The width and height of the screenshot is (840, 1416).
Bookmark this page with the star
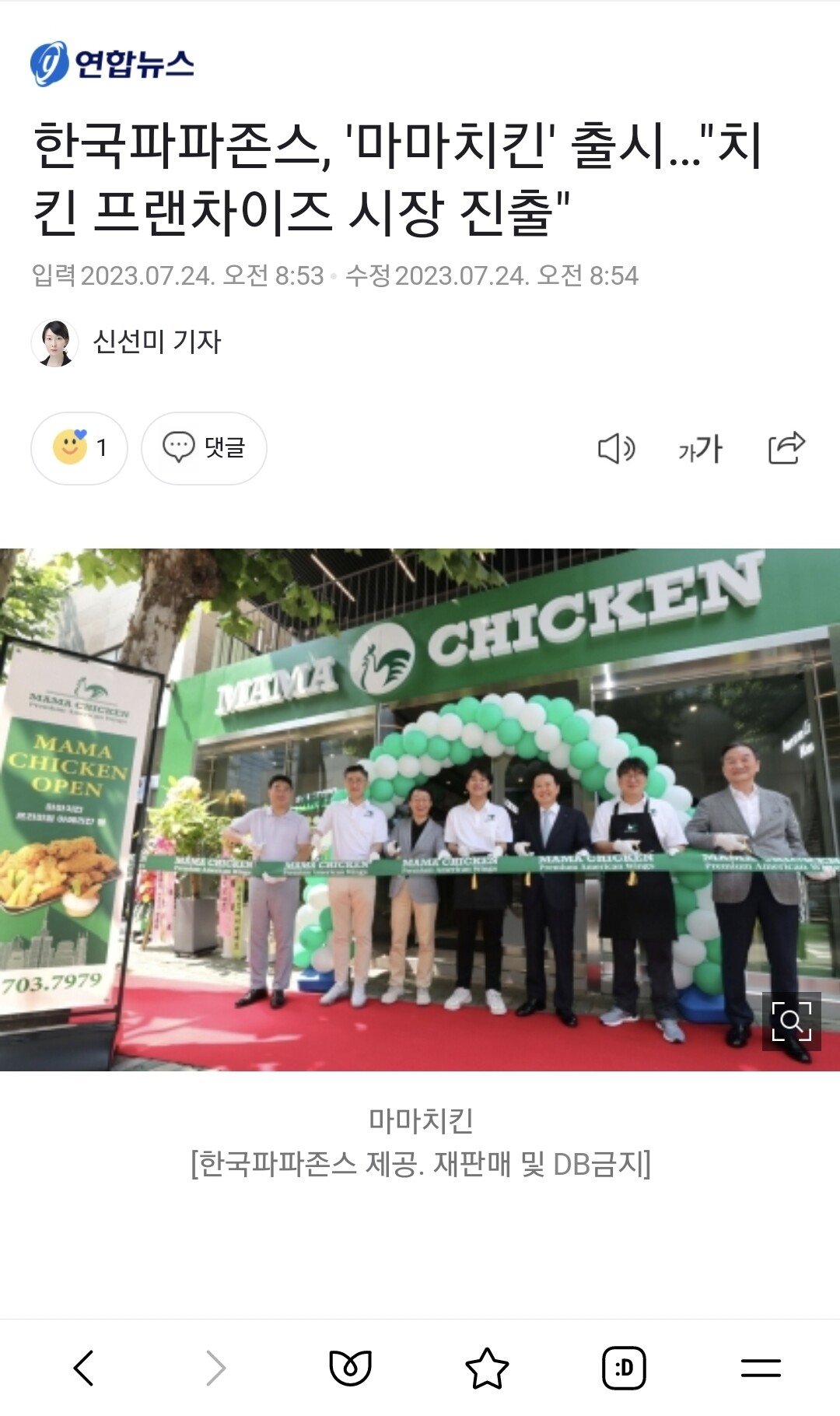click(x=487, y=1368)
